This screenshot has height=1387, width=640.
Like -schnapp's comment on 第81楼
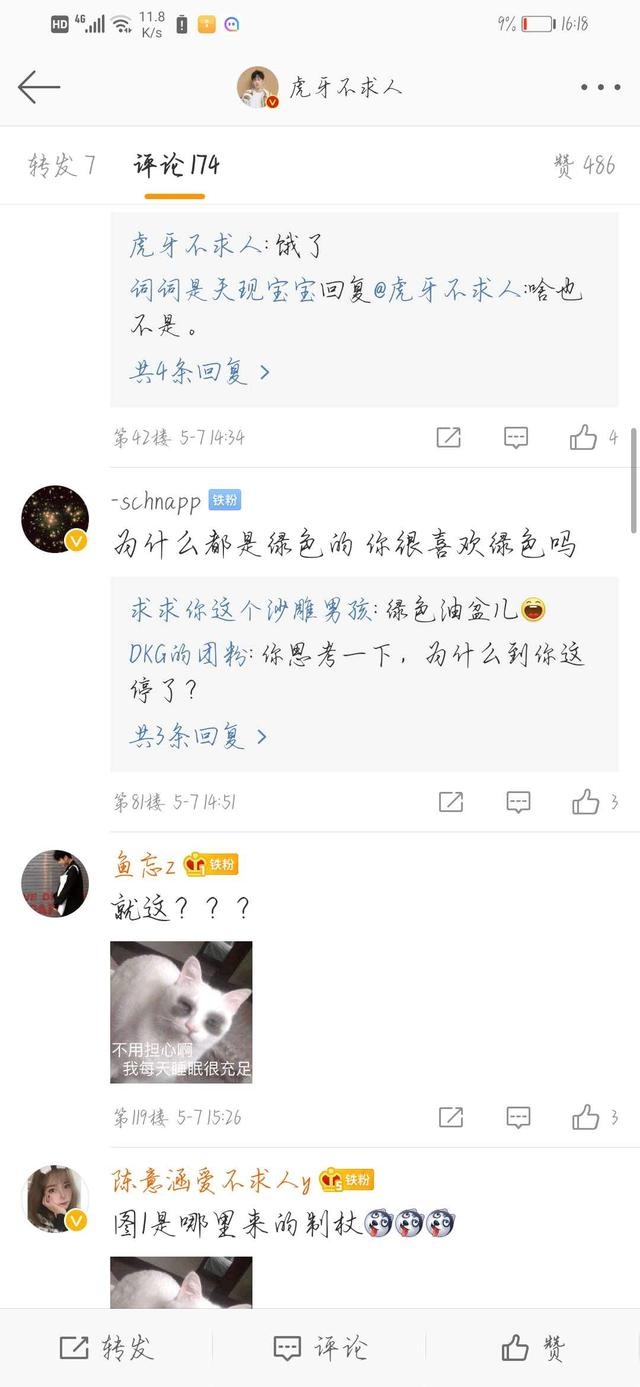586,801
